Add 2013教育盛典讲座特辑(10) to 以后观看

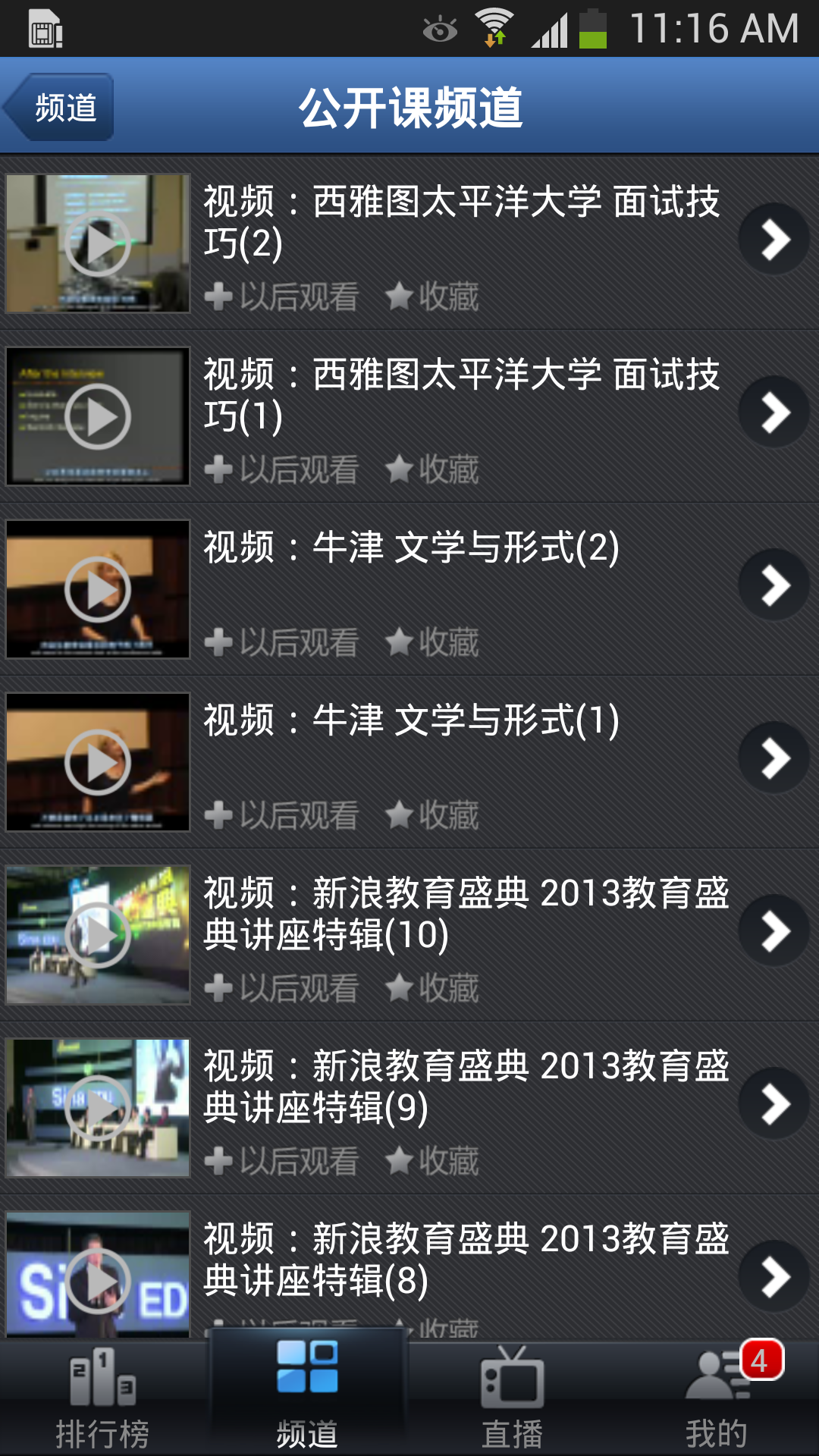pyautogui.click(x=281, y=988)
